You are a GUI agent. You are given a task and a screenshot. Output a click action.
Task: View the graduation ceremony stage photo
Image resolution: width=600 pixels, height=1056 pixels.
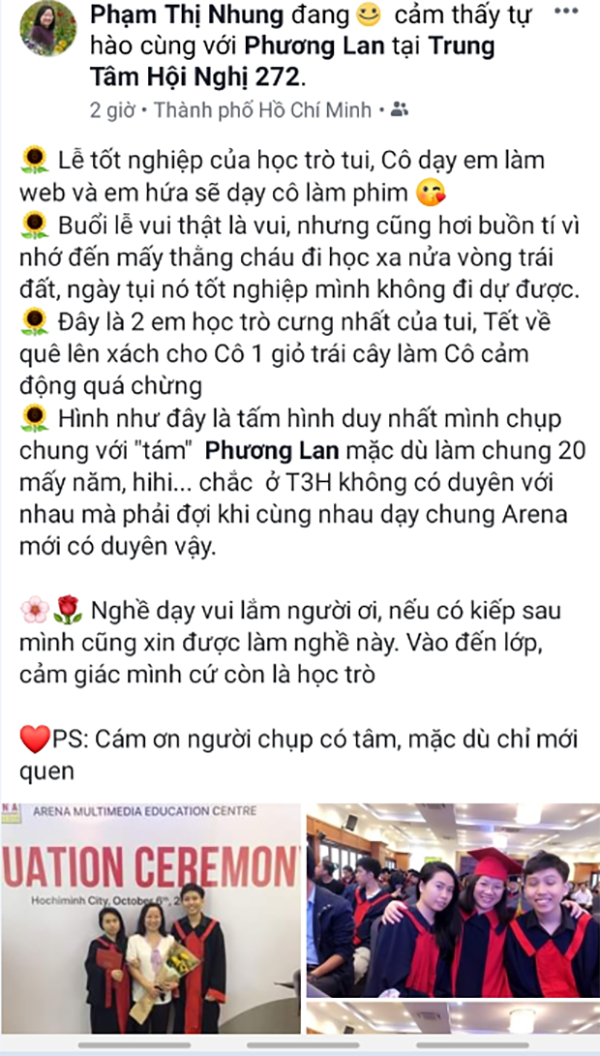pos(150,918)
